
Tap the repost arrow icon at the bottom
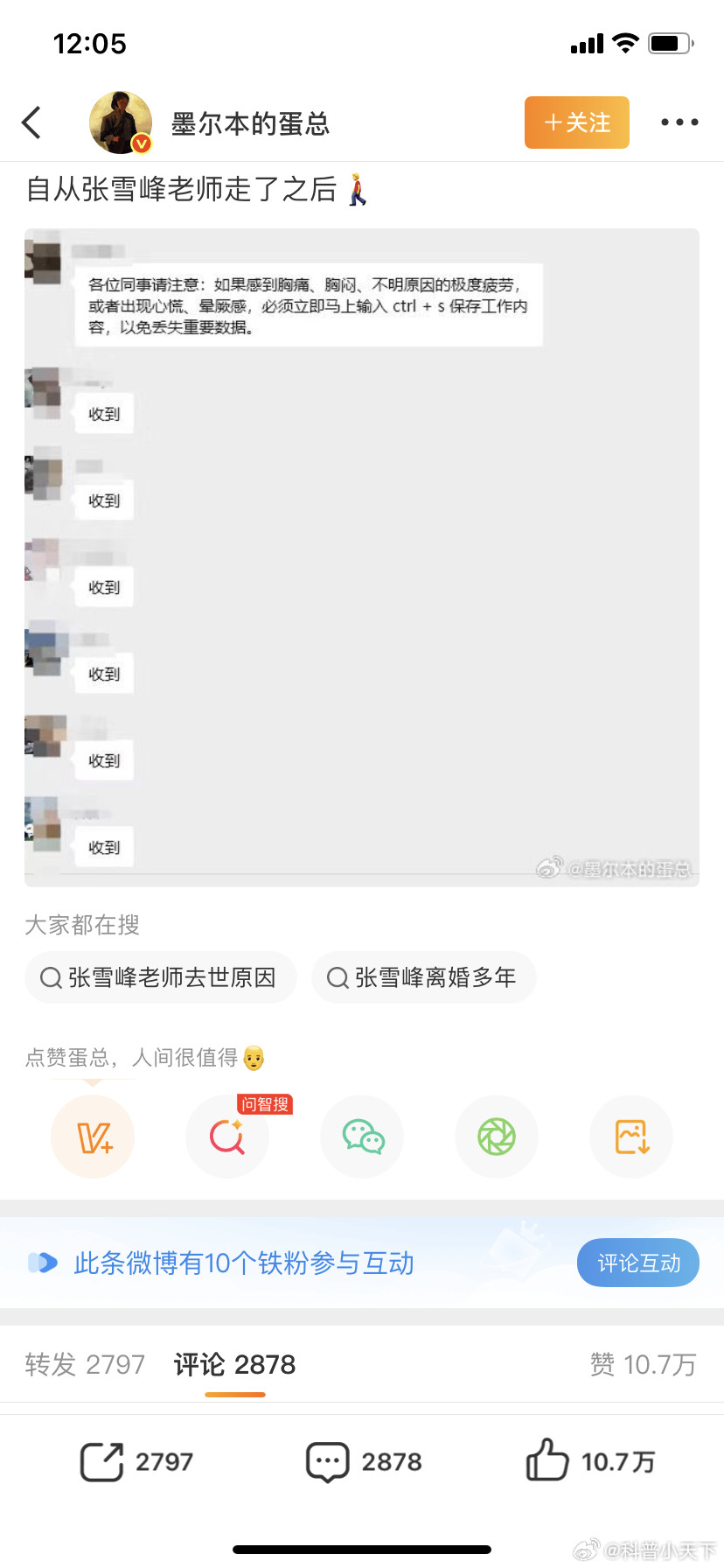(102, 1459)
